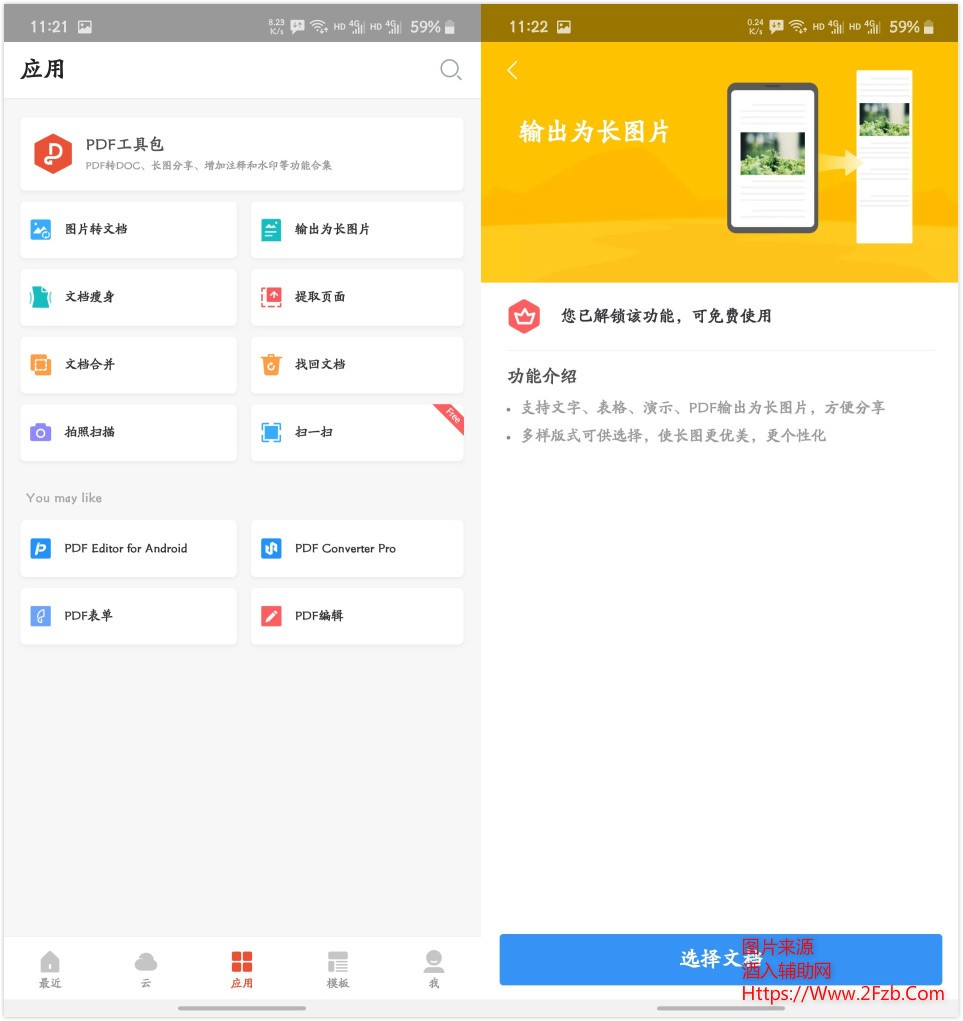Open the search icon on 应用 page

pos(450,69)
